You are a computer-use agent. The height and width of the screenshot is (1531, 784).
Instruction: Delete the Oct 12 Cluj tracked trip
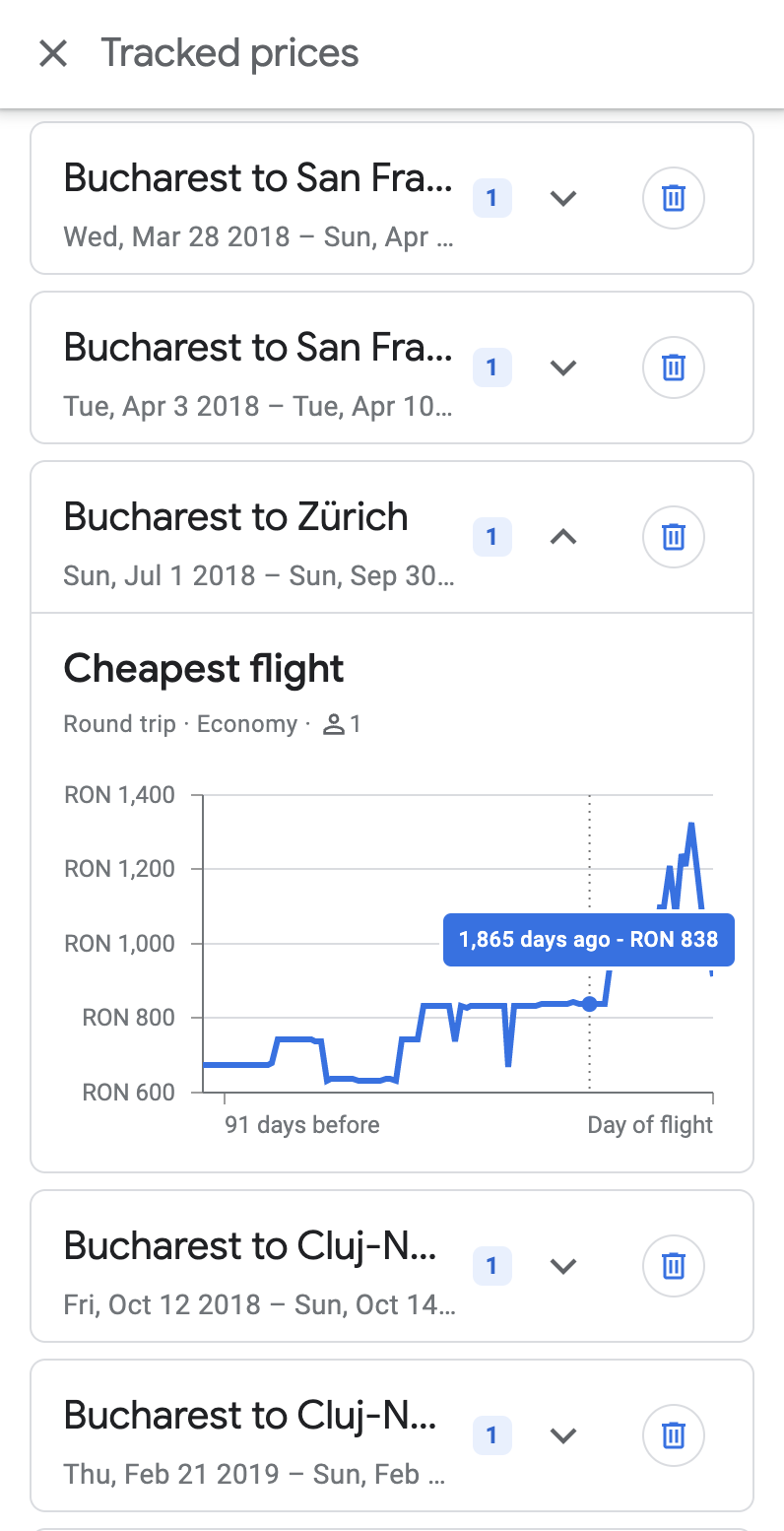(674, 1266)
